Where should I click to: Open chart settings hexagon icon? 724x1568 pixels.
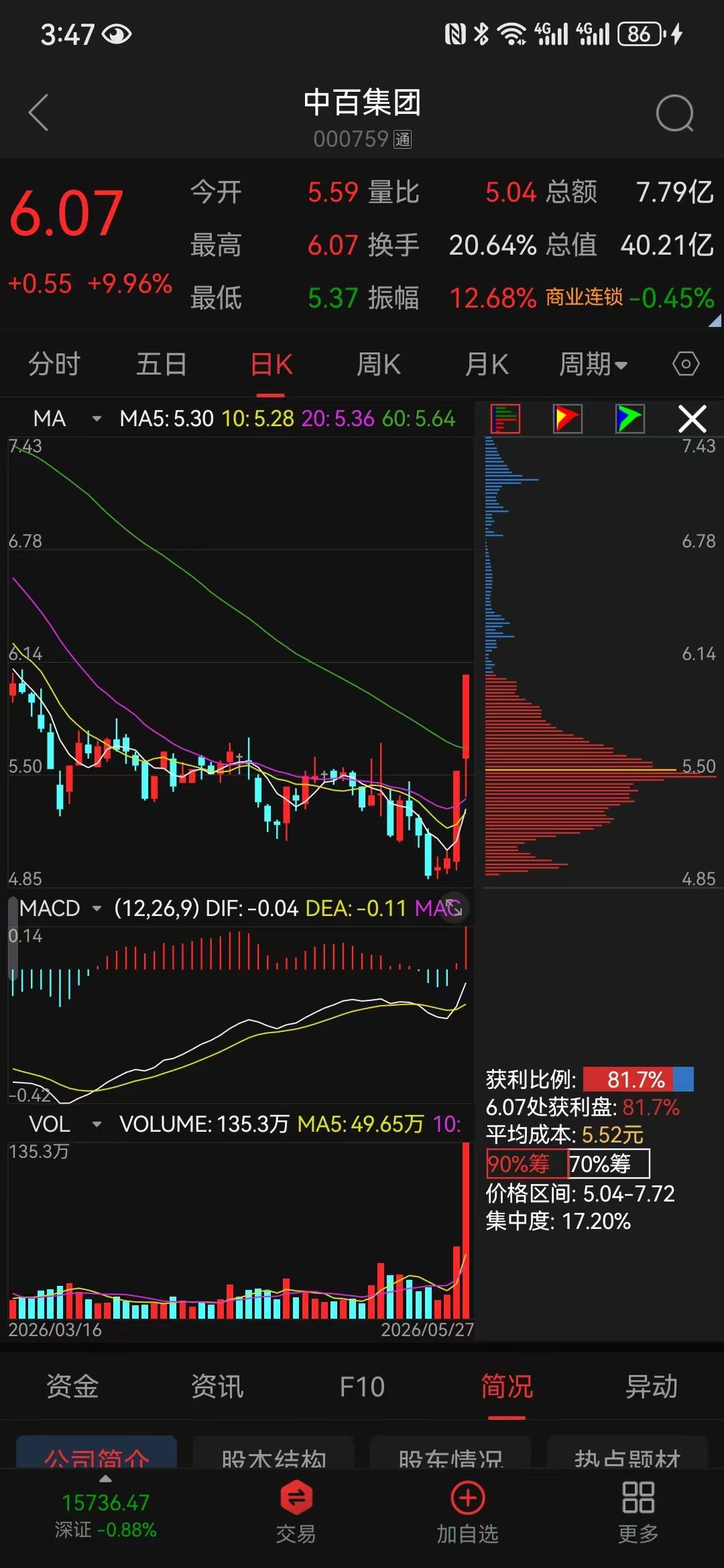(x=686, y=365)
